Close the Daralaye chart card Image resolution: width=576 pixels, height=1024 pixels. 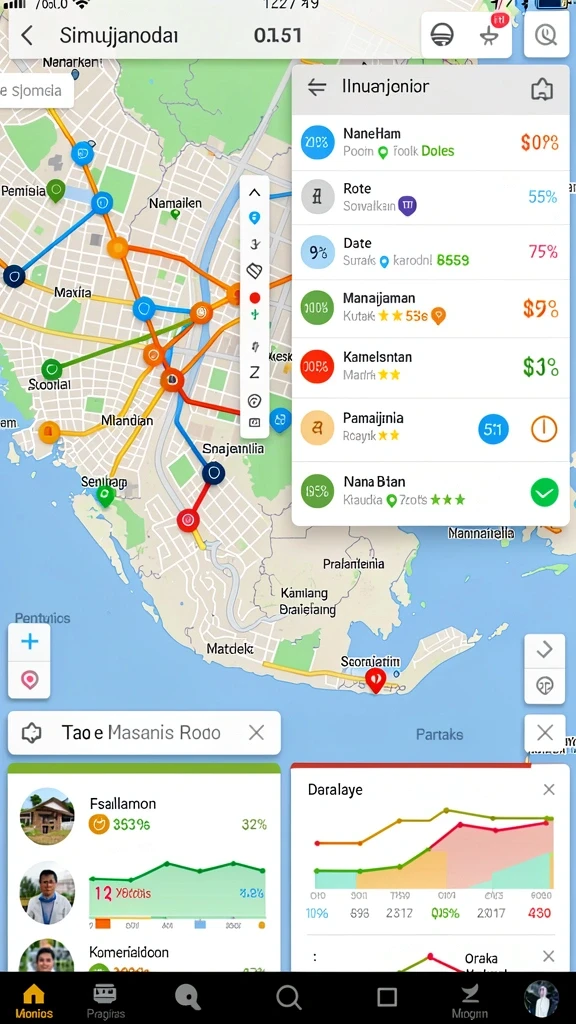549,790
